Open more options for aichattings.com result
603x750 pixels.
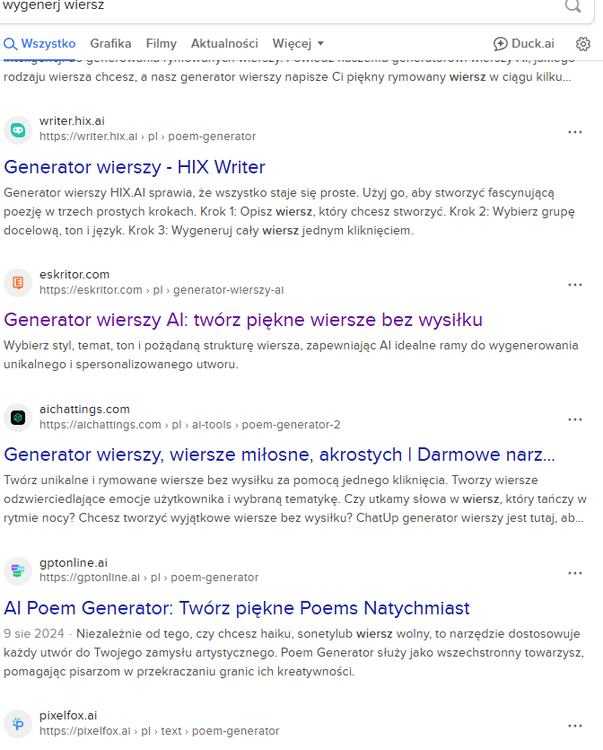click(575, 419)
